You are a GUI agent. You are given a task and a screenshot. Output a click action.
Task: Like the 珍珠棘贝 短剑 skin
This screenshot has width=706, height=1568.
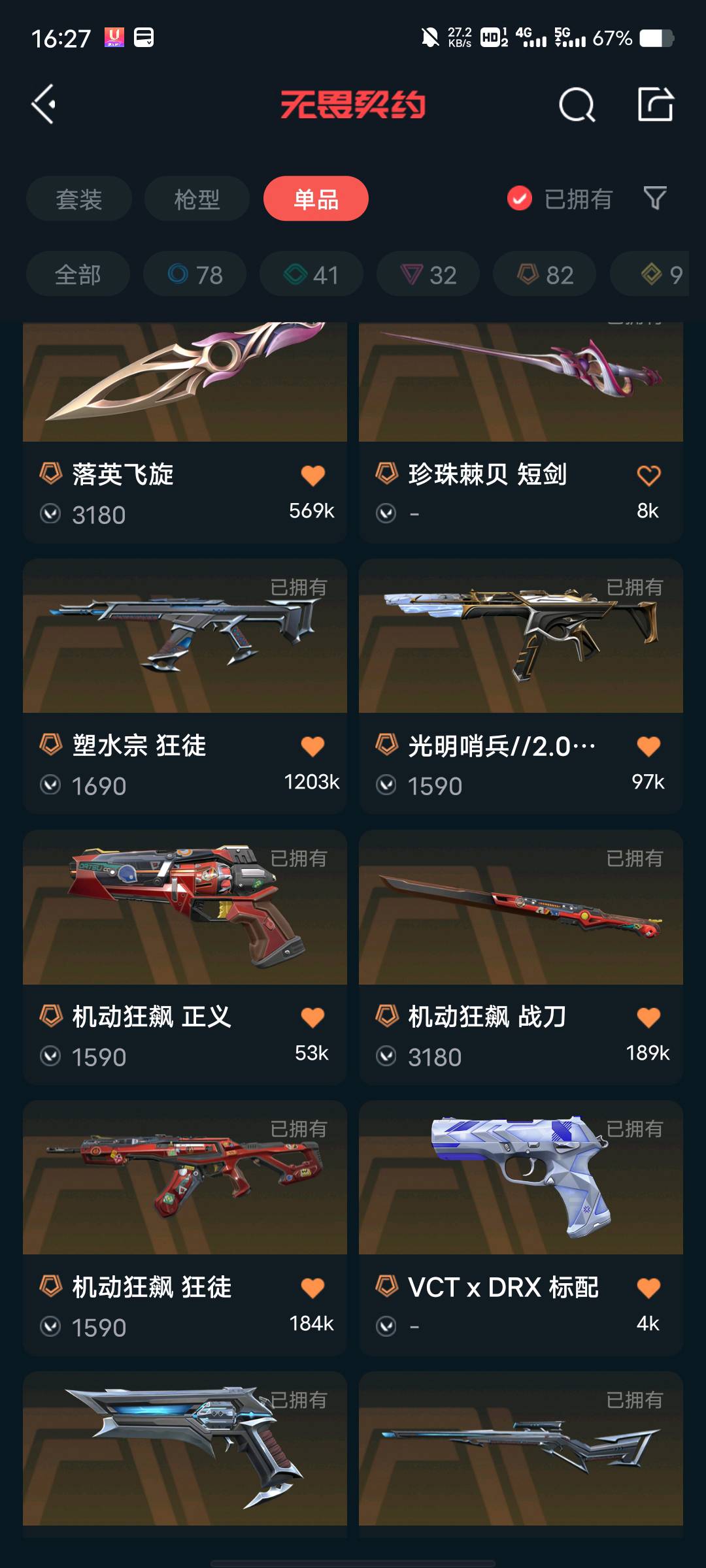pos(648,476)
